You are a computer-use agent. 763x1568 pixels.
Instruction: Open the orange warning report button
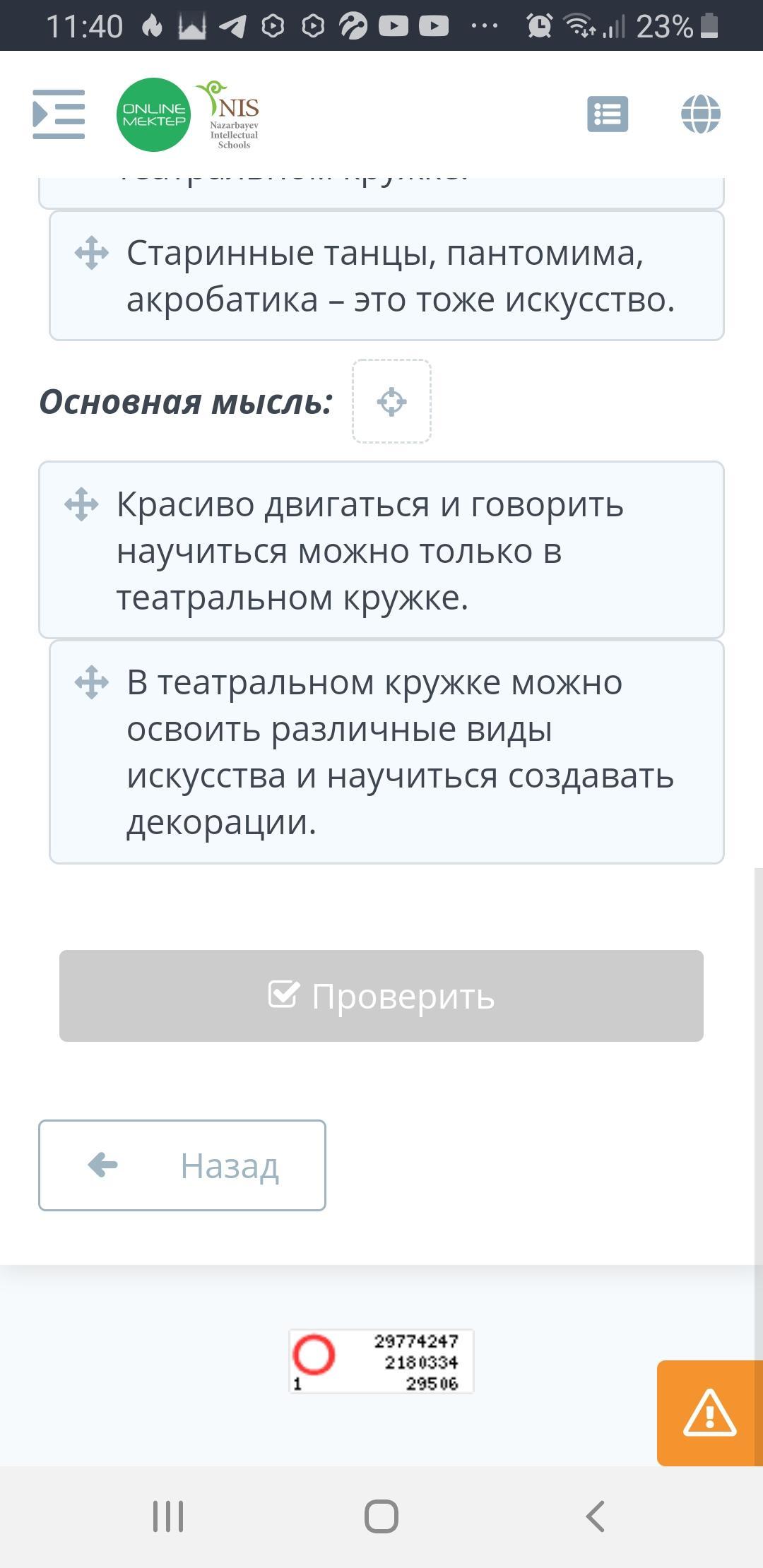(x=710, y=1413)
